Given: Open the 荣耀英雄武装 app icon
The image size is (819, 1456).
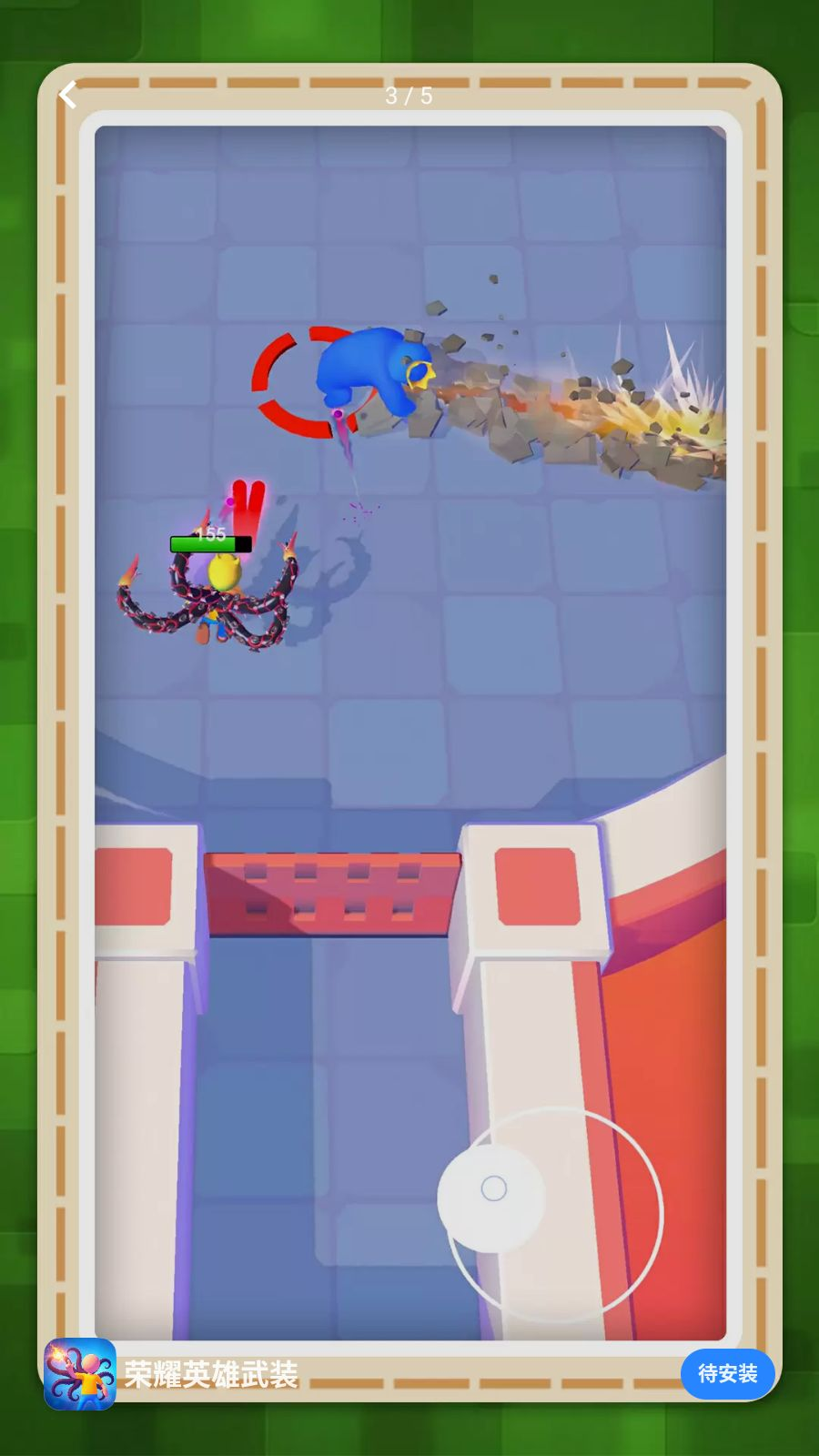Looking at the screenshot, I should coord(80,1373).
